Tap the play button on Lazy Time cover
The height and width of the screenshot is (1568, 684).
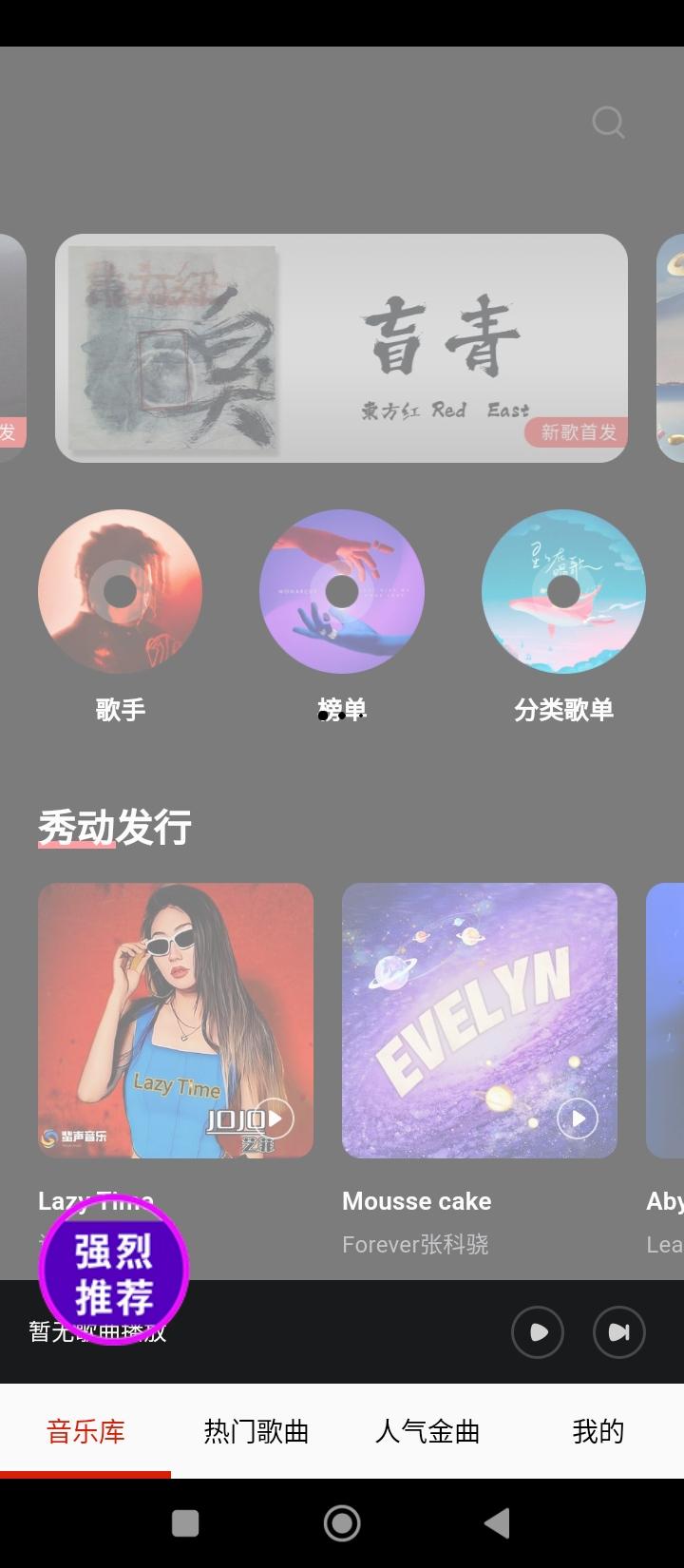[x=274, y=1119]
